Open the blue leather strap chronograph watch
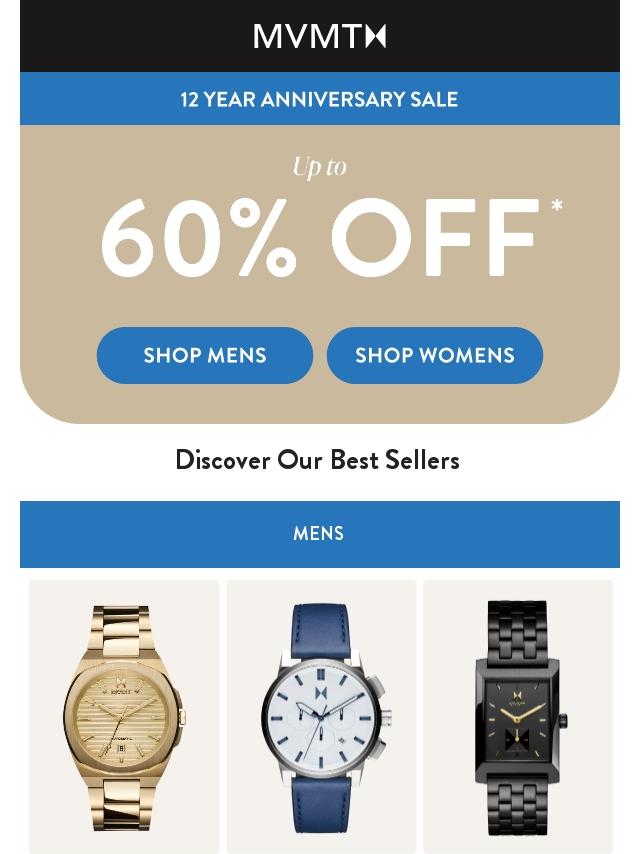 [321, 716]
